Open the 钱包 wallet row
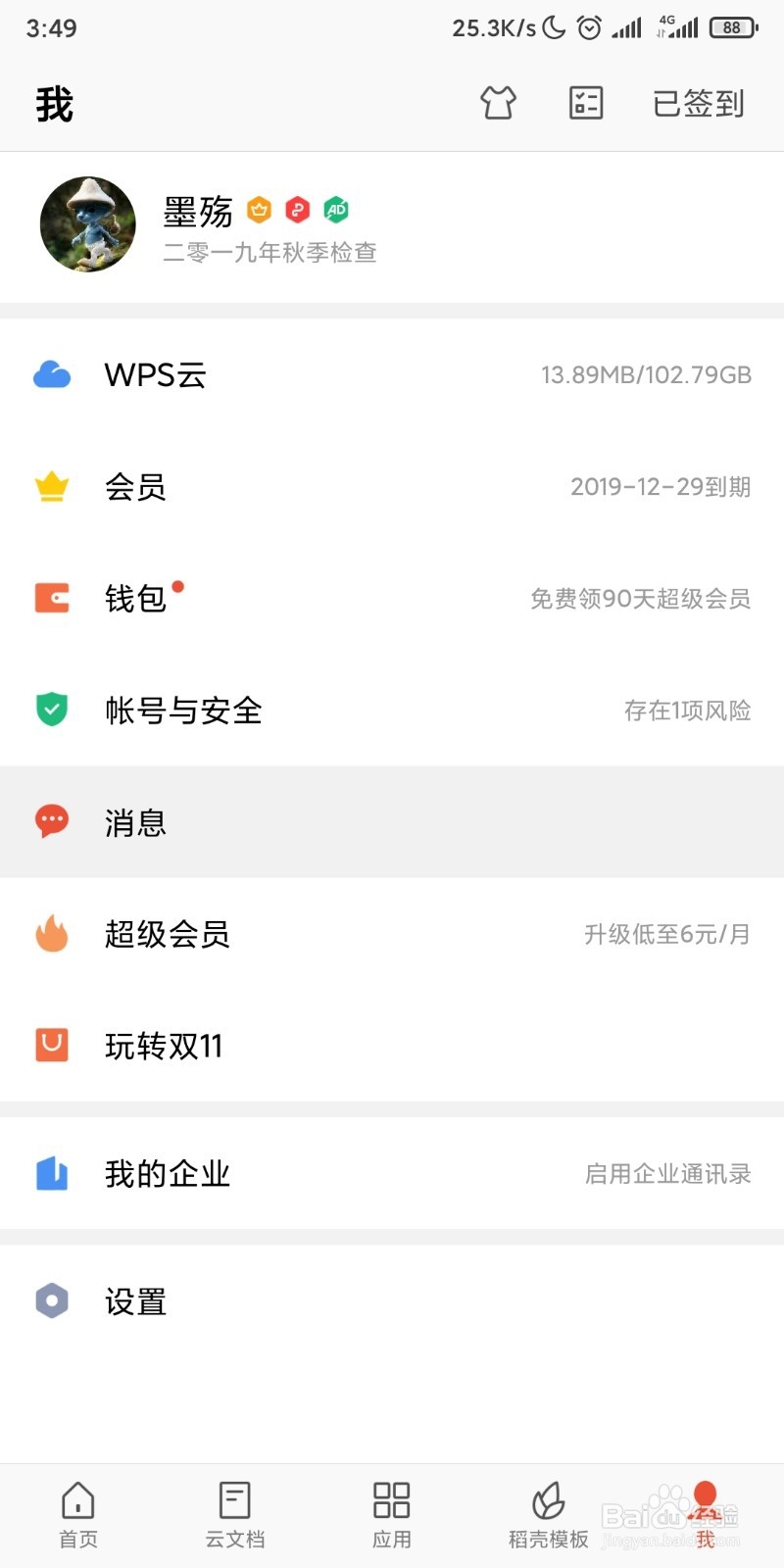 coord(392,599)
